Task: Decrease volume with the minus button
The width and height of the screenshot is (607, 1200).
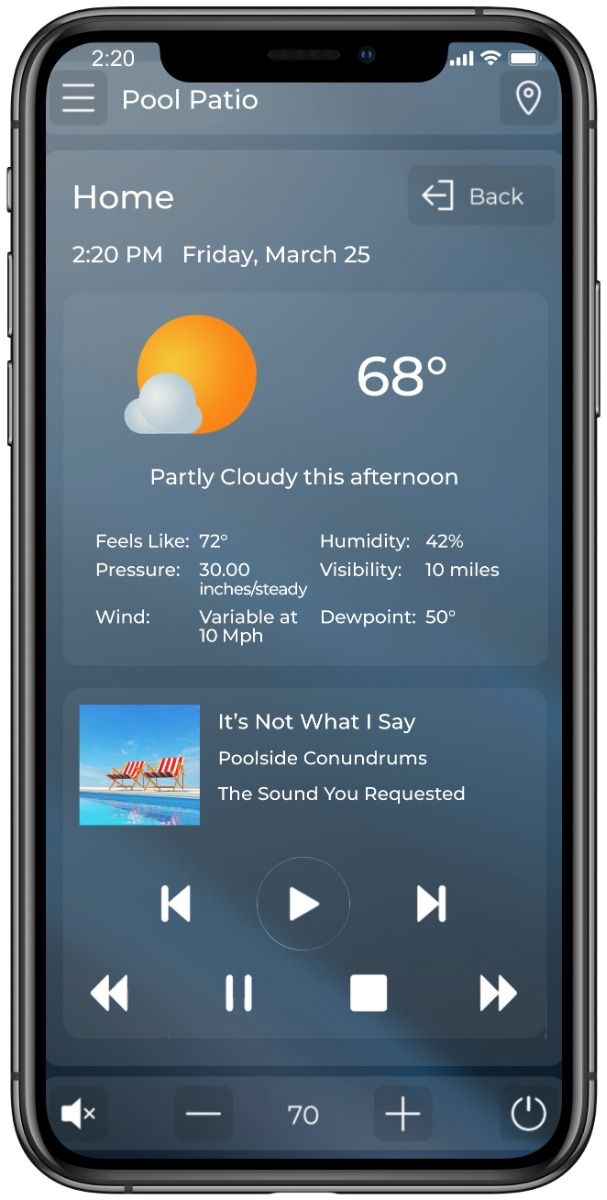Action: pos(203,1114)
